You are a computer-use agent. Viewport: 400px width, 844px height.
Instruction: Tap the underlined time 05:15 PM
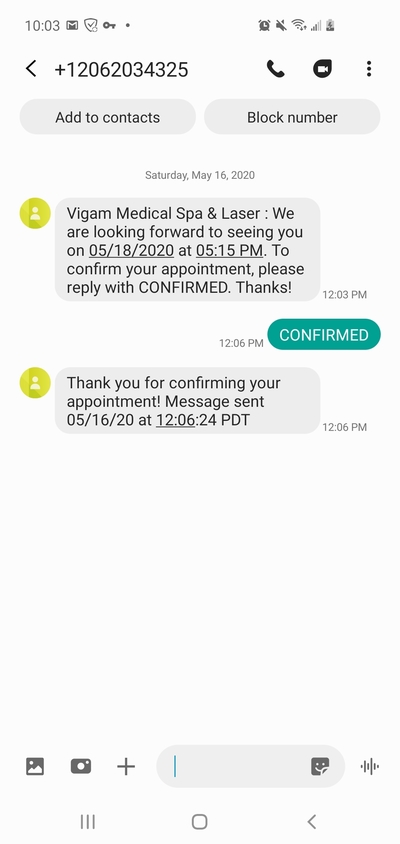tap(229, 250)
